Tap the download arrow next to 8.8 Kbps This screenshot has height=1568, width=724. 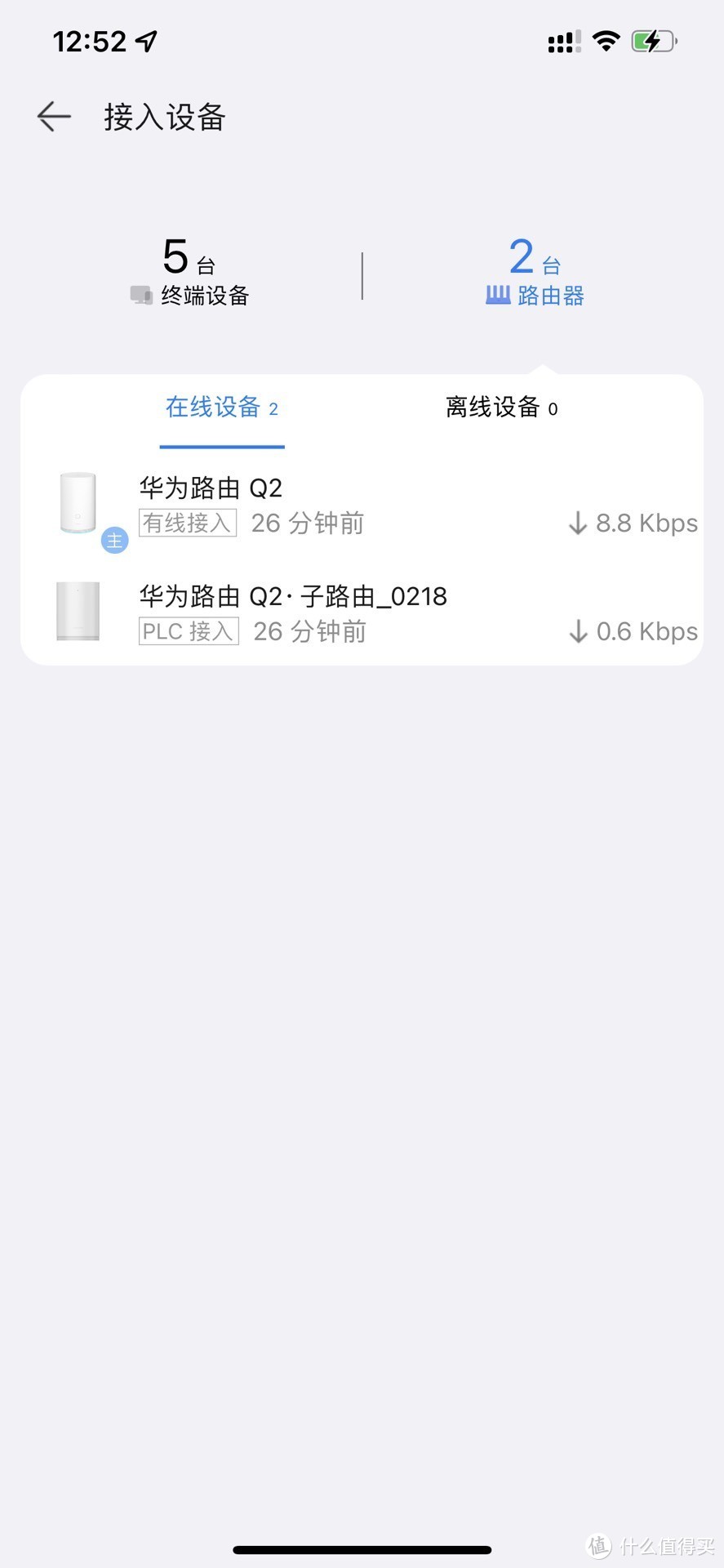(x=579, y=523)
